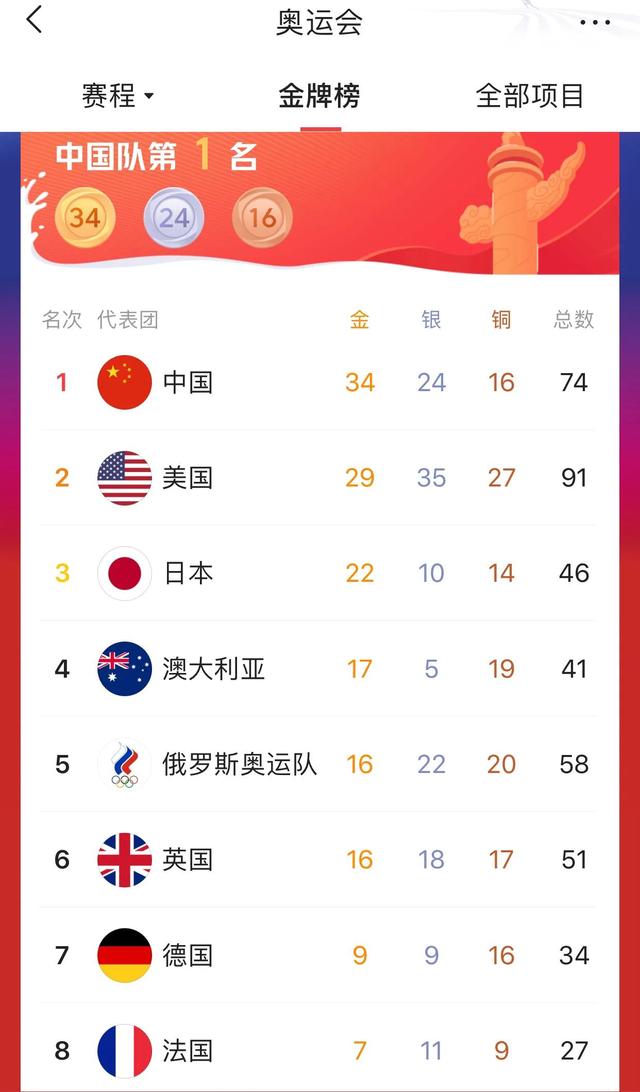
Task: Expand the 赛程 schedule dropdown tab
Action: [x=118, y=96]
